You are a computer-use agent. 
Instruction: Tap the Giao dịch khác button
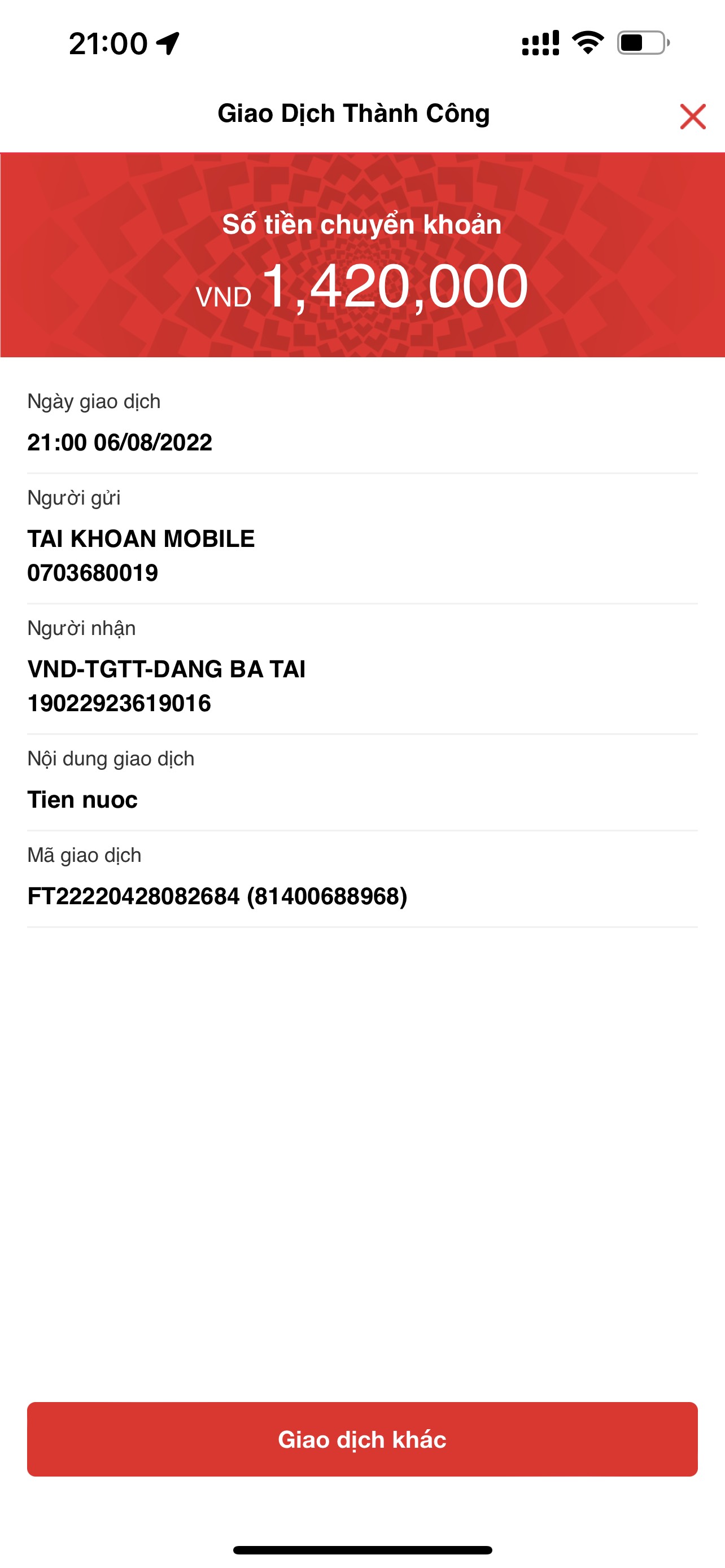[362, 1439]
